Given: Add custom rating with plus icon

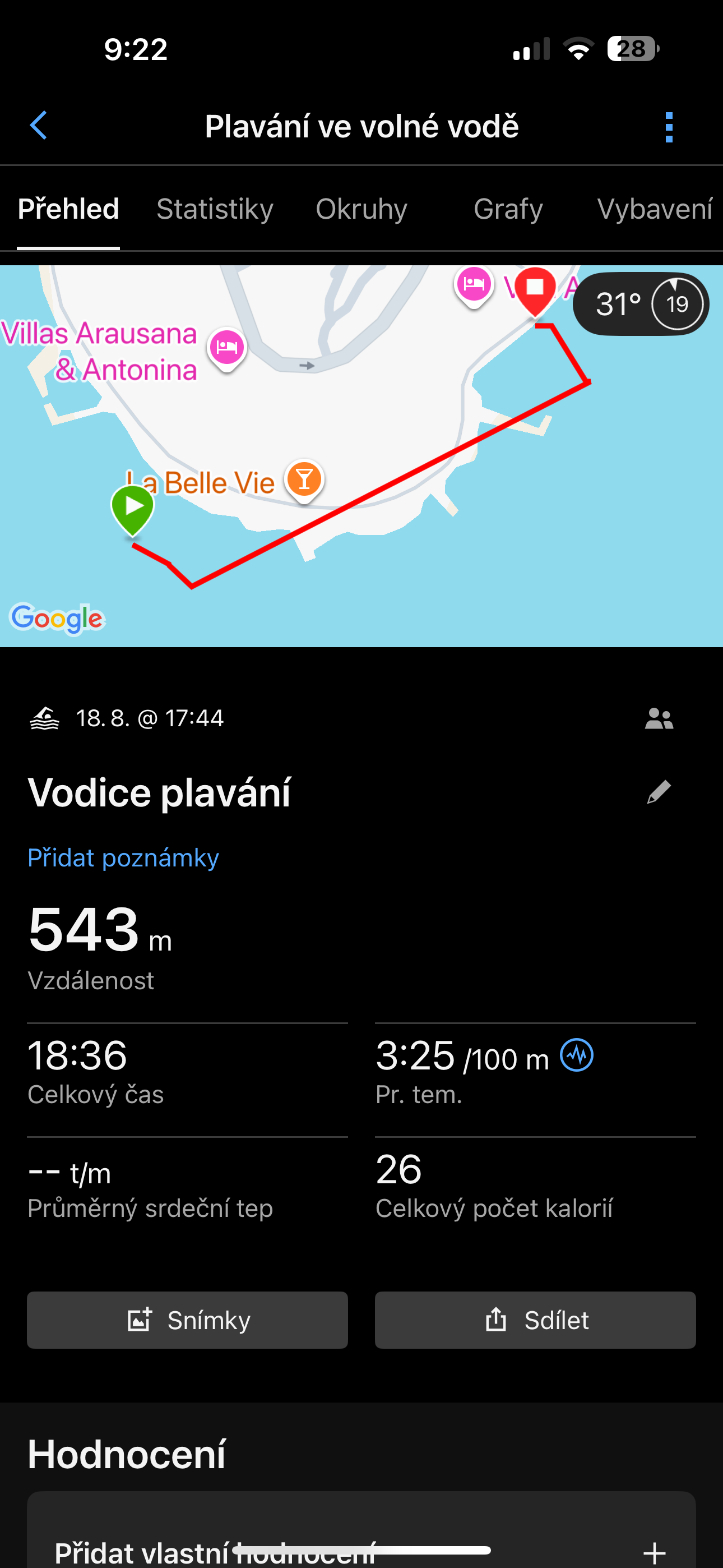Looking at the screenshot, I should point(654,1552).
